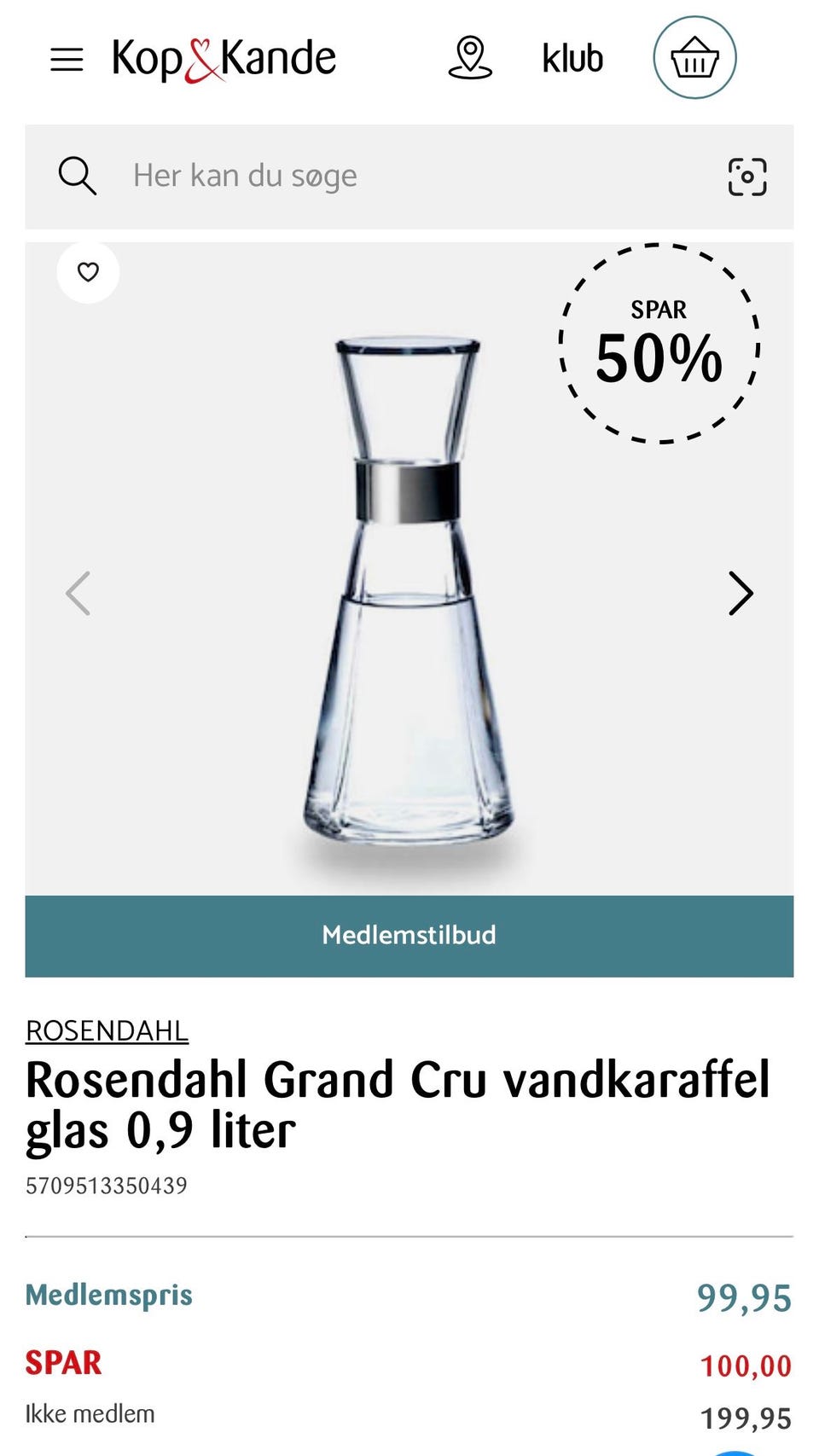Tap the search input field
Viewport: 819px width, 1456px height.
click(341, 176)
